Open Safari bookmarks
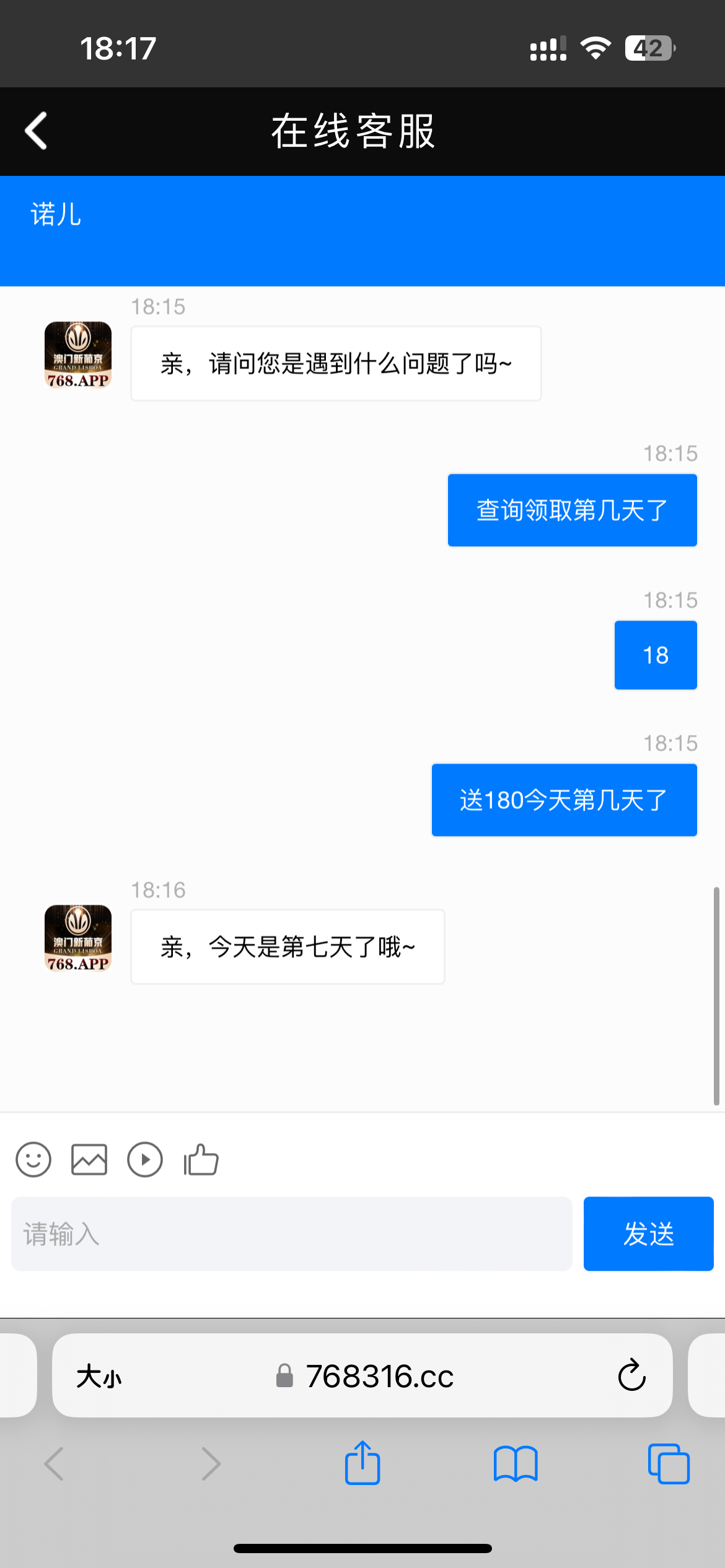The width and height of the screenshot is (725, 1568). (x=516, y=1463)
